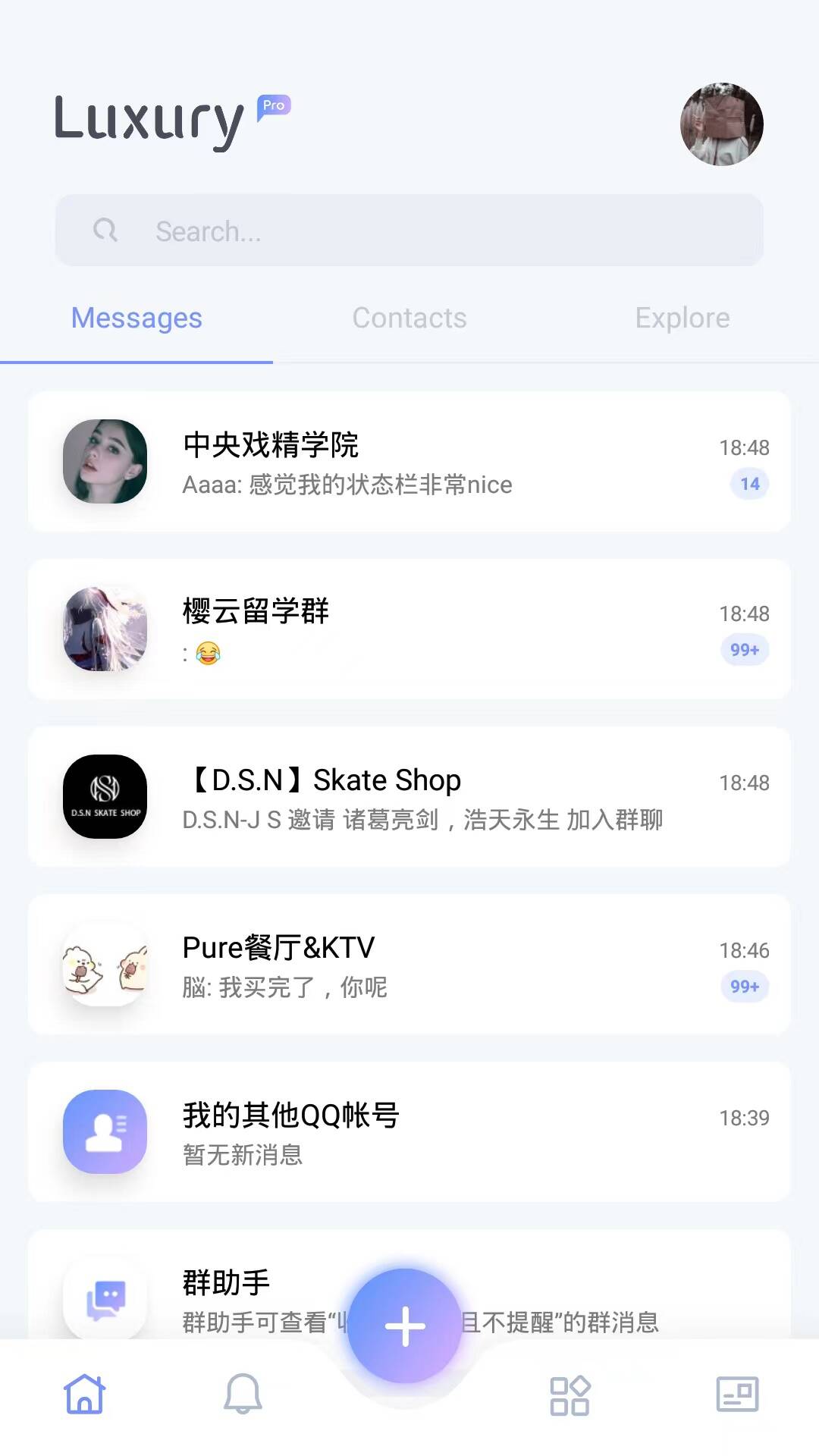
Task: Open the 中央戏精学院 chat
Action: coord(409,462)
